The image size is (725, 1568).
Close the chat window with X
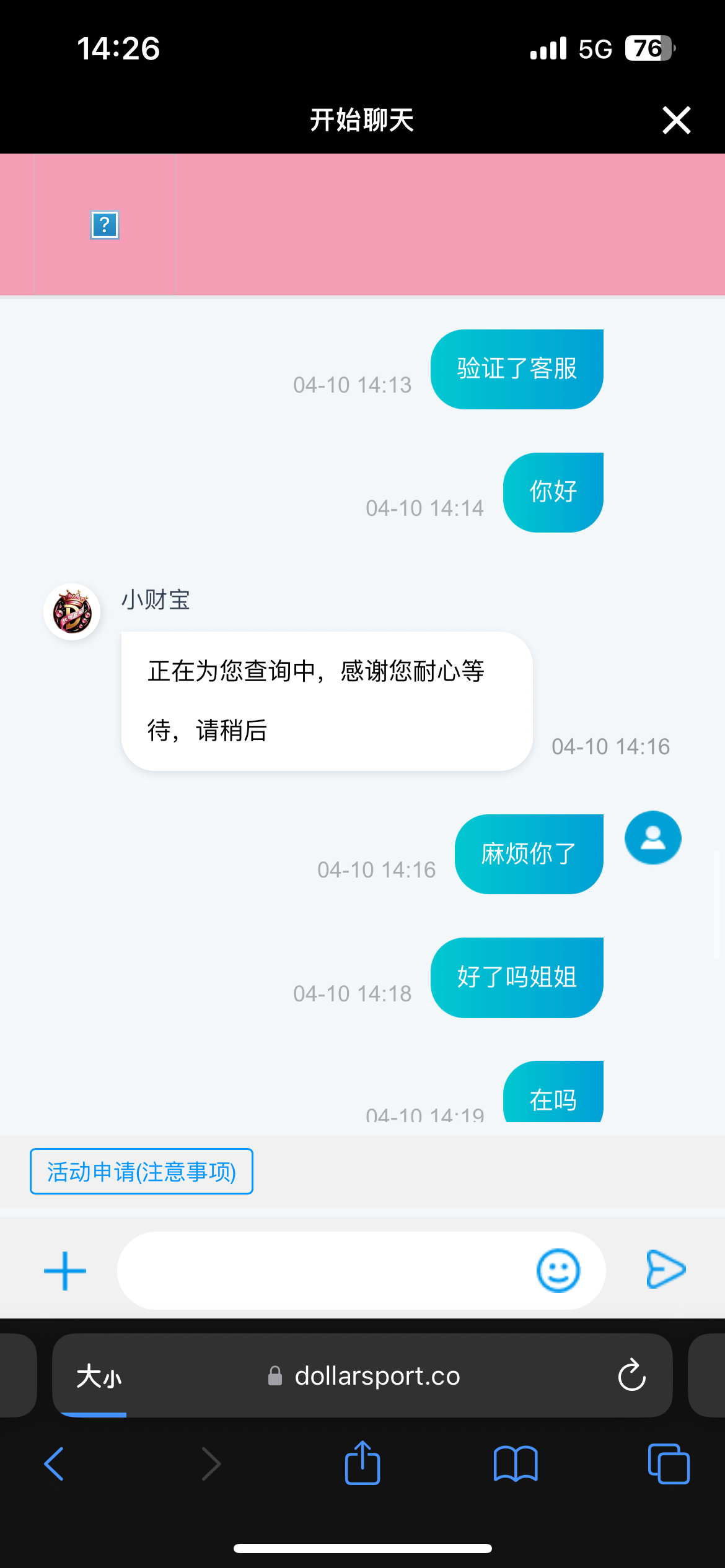pyautogui.click(x=676, y=120)
